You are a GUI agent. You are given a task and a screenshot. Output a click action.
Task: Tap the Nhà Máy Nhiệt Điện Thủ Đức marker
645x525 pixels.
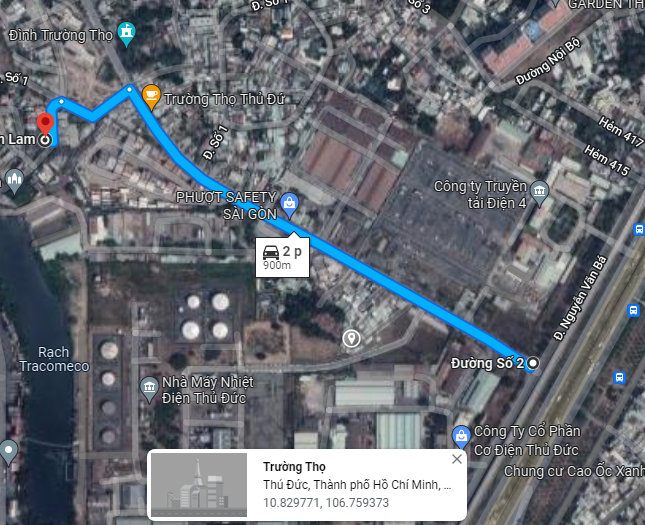pyautogui.click(x=149, y=385)
